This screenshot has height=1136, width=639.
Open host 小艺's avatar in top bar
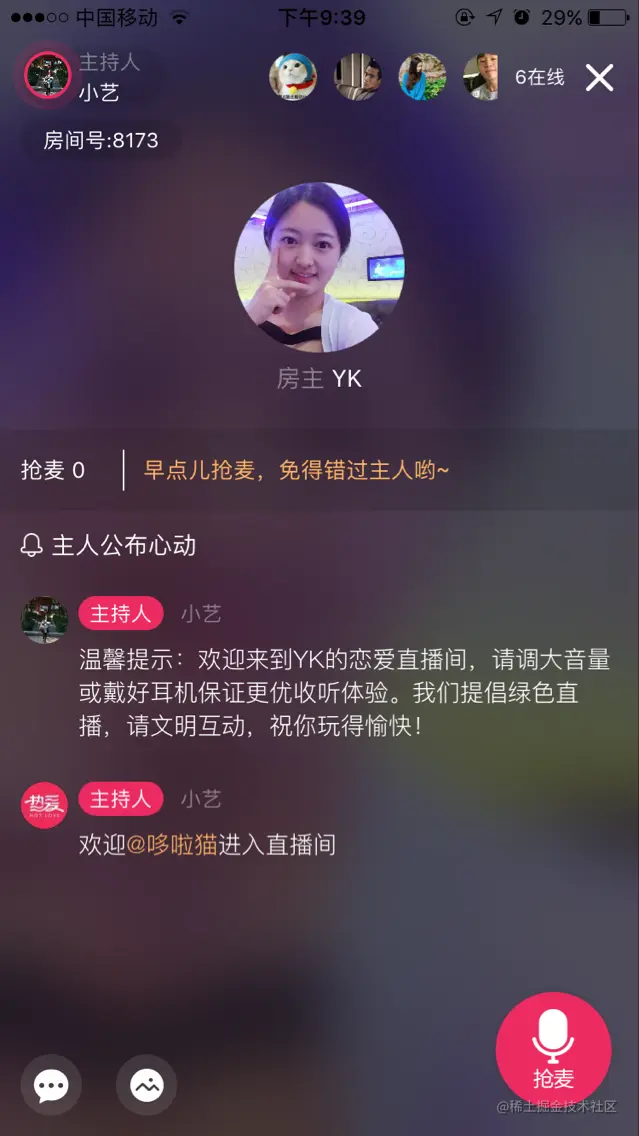[47, 76]
